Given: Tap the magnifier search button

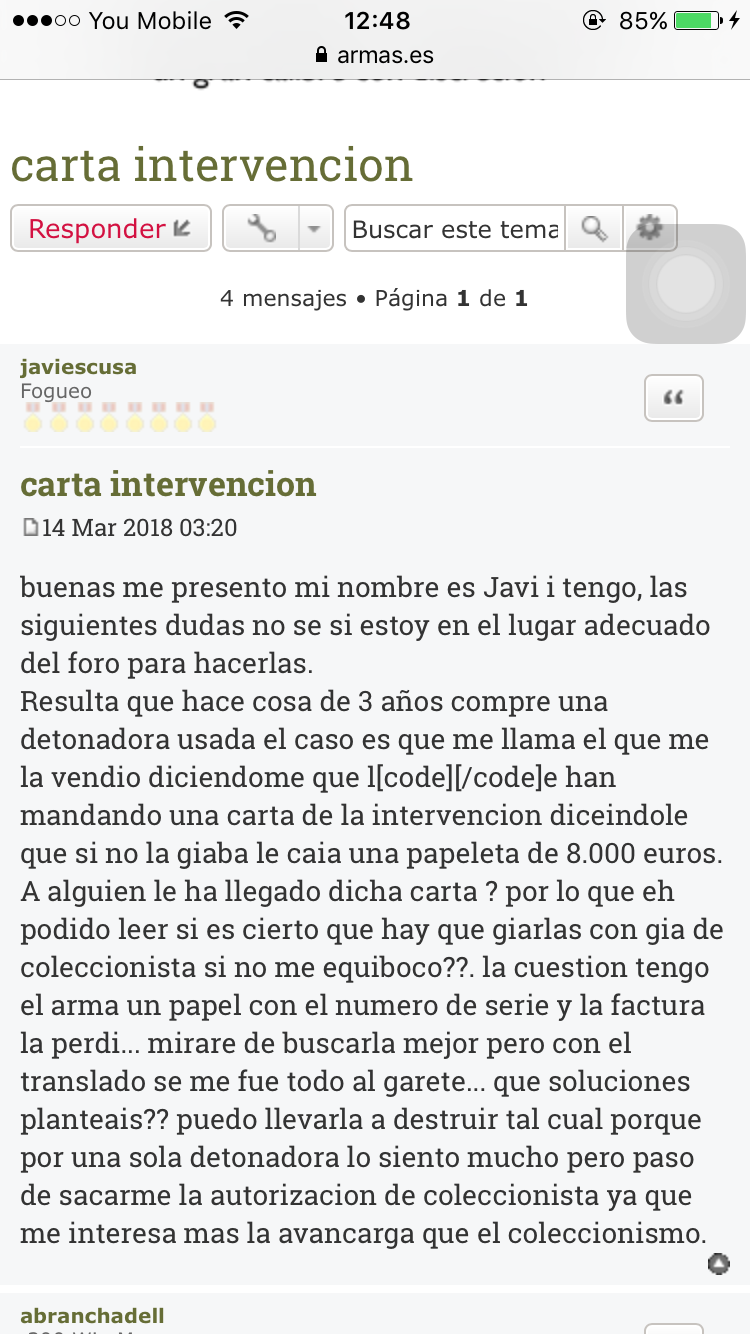Looking at the screenshot, I should [x=594, y=229].
